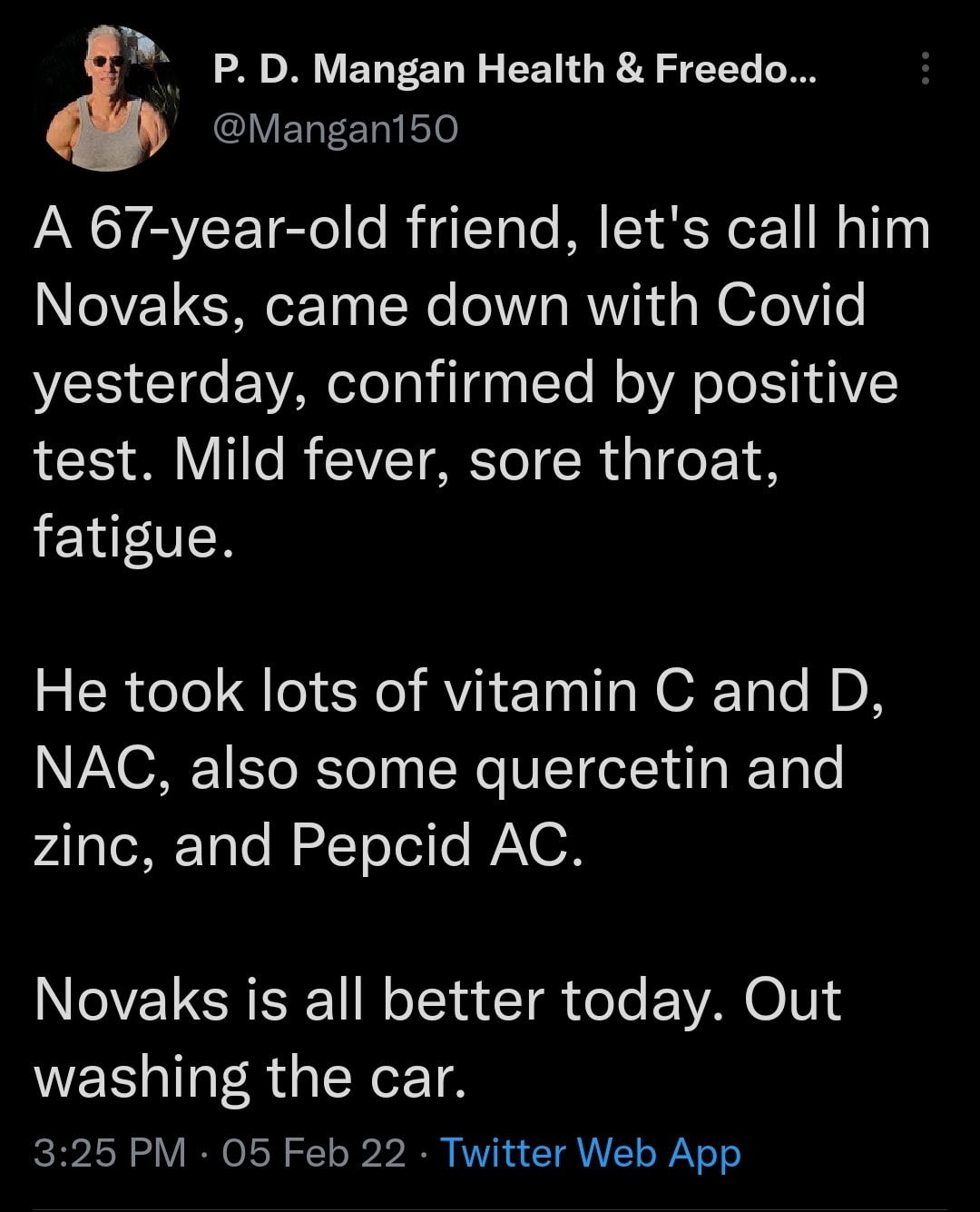Open the tweet's three-dot overflow menu
This screenshot has height=1212, width=980.
pos(925,69)
